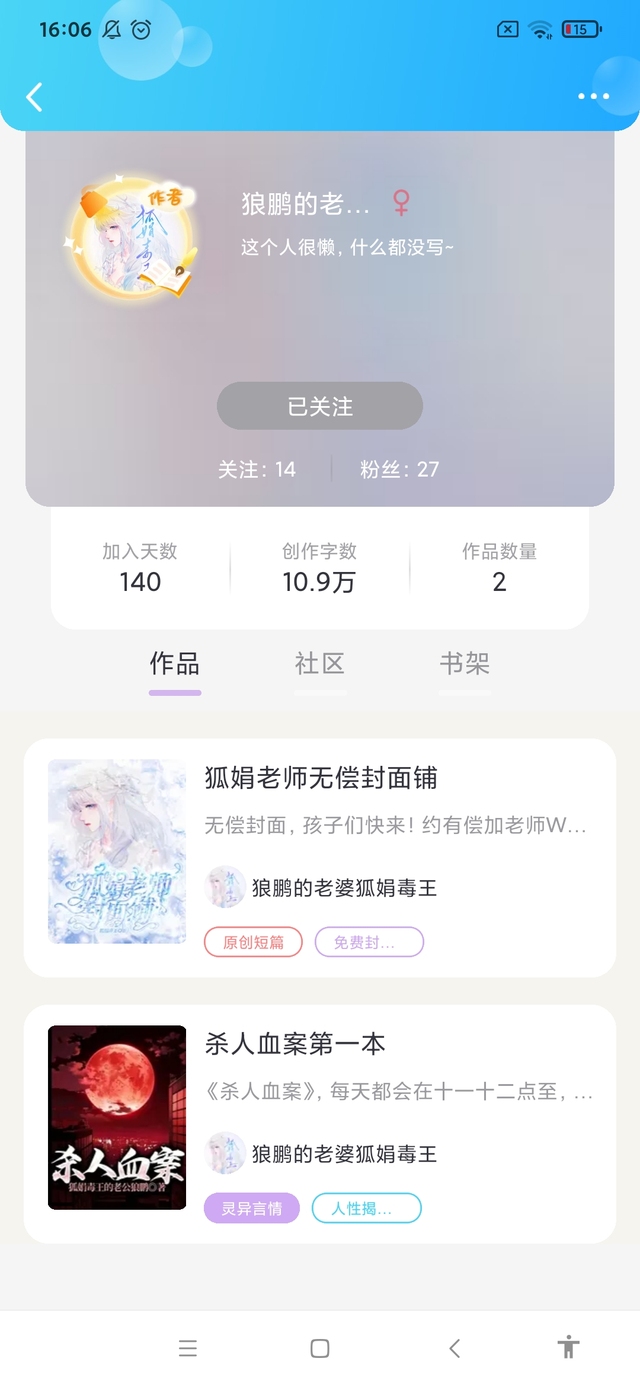Switch to the 书架 tab
Screen dimensions: 640x1387
coord(465,664)
